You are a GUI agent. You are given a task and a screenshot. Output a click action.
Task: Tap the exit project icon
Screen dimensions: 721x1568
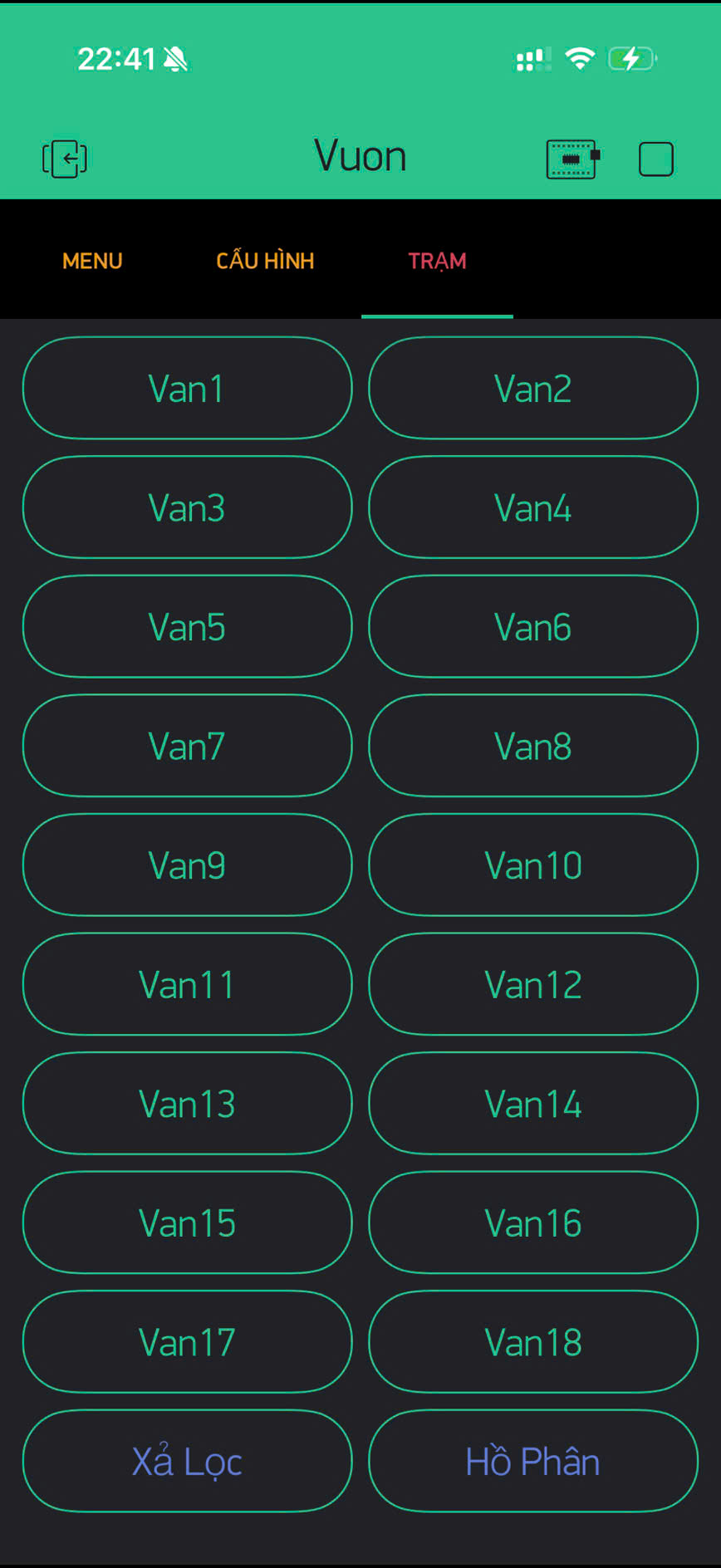[x=65, y=159]
